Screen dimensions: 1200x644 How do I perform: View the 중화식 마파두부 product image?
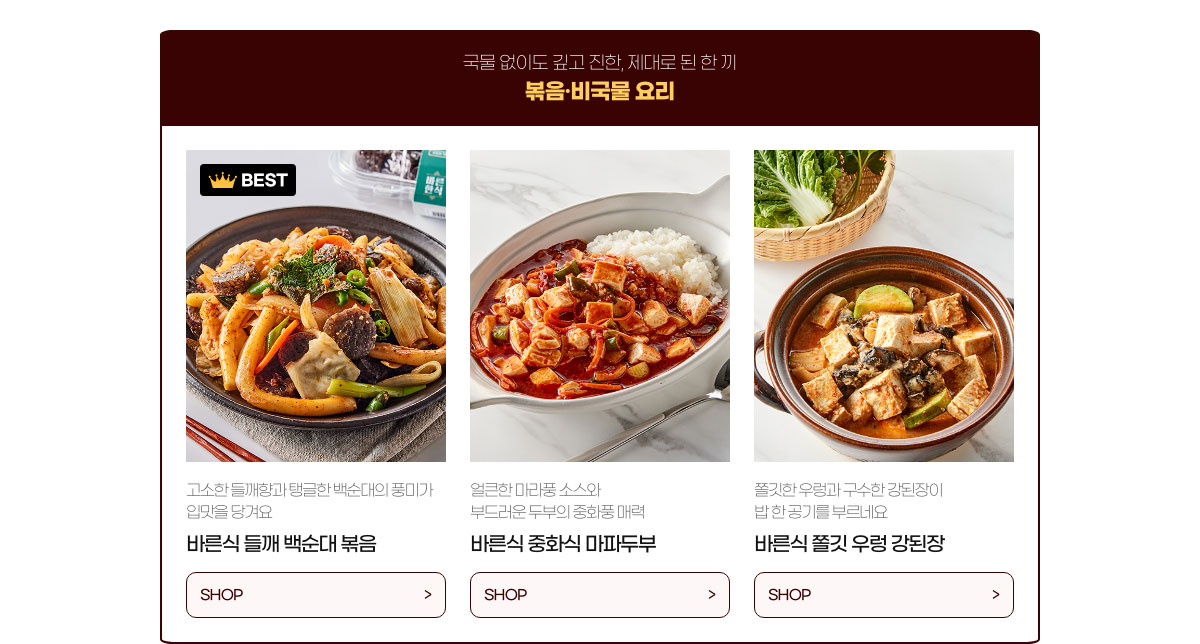coord(600,306)
